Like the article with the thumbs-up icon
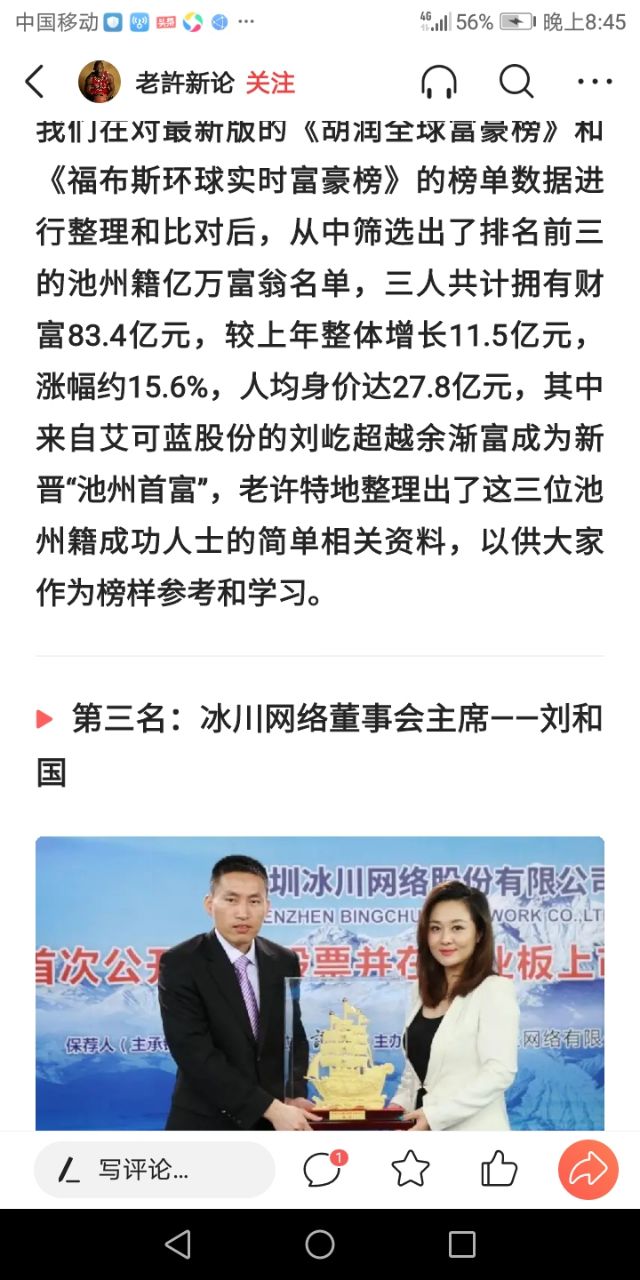Screen dimensions: 640x1280 pyautogui.click(x=499, y=1169)
